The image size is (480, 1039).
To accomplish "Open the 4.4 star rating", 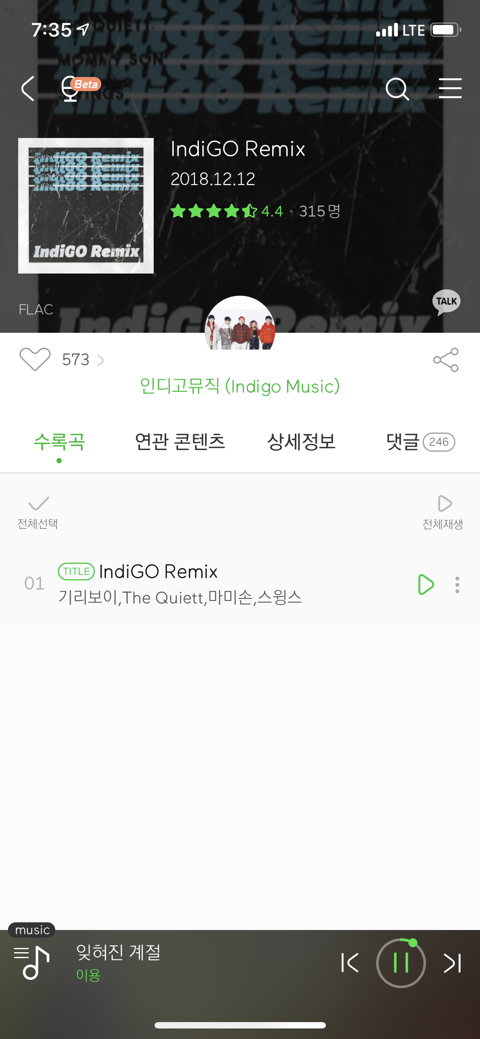I will pos(227,211).
